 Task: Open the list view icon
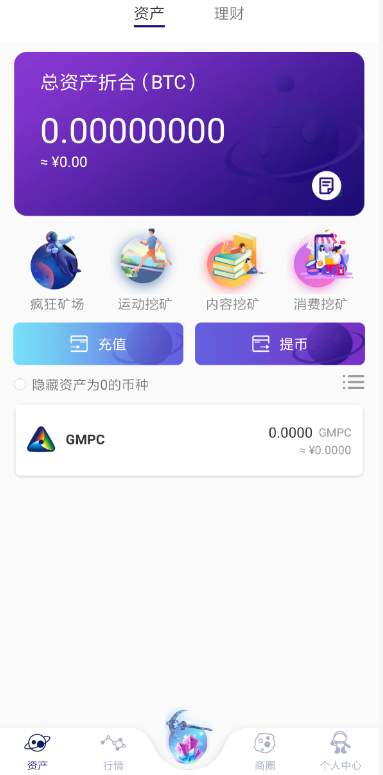[x=353, y=382]
